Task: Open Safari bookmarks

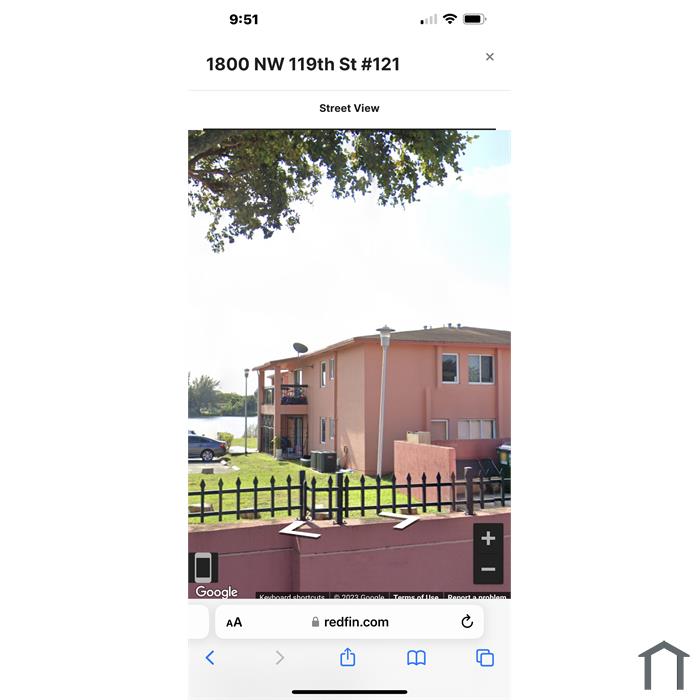Action: 416,657
